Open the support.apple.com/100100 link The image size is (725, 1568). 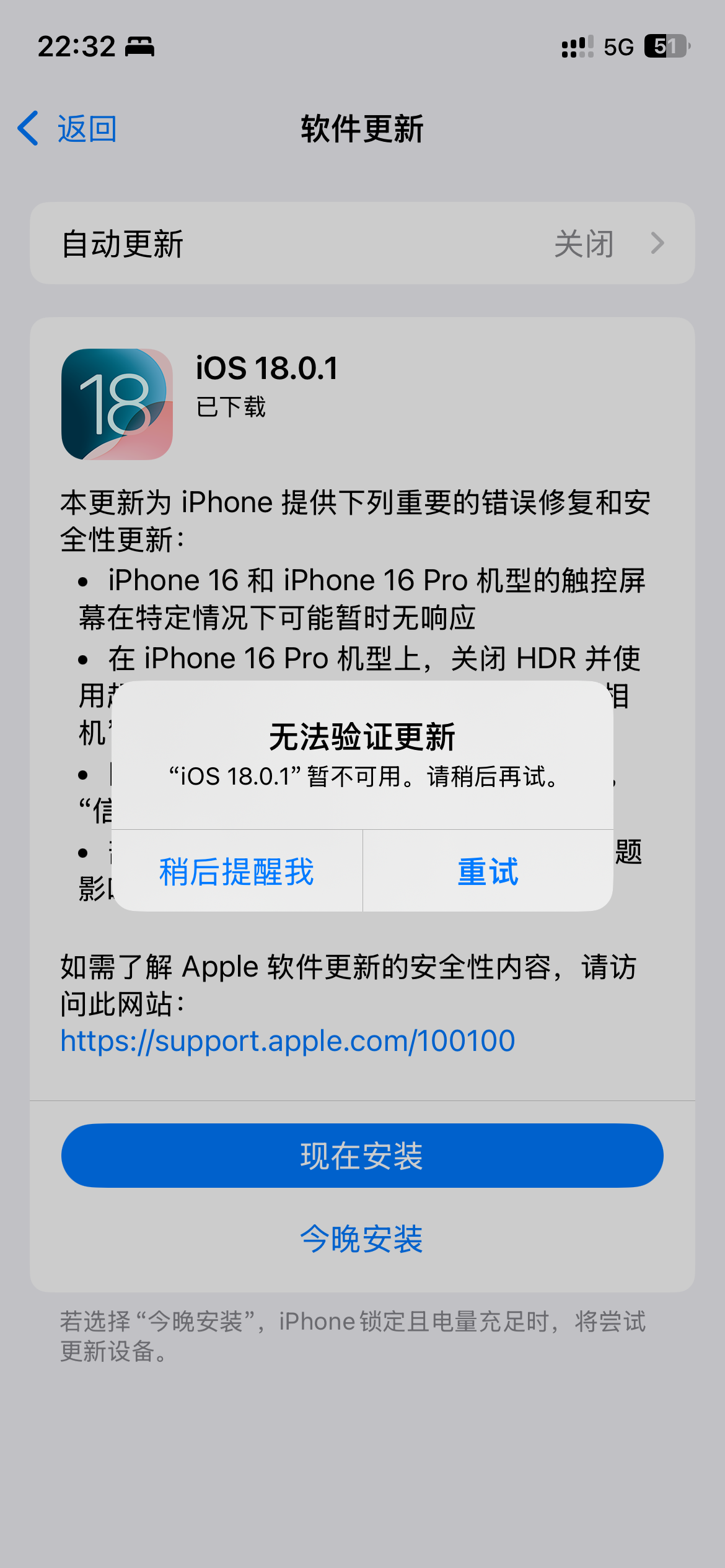[288, 1041]
